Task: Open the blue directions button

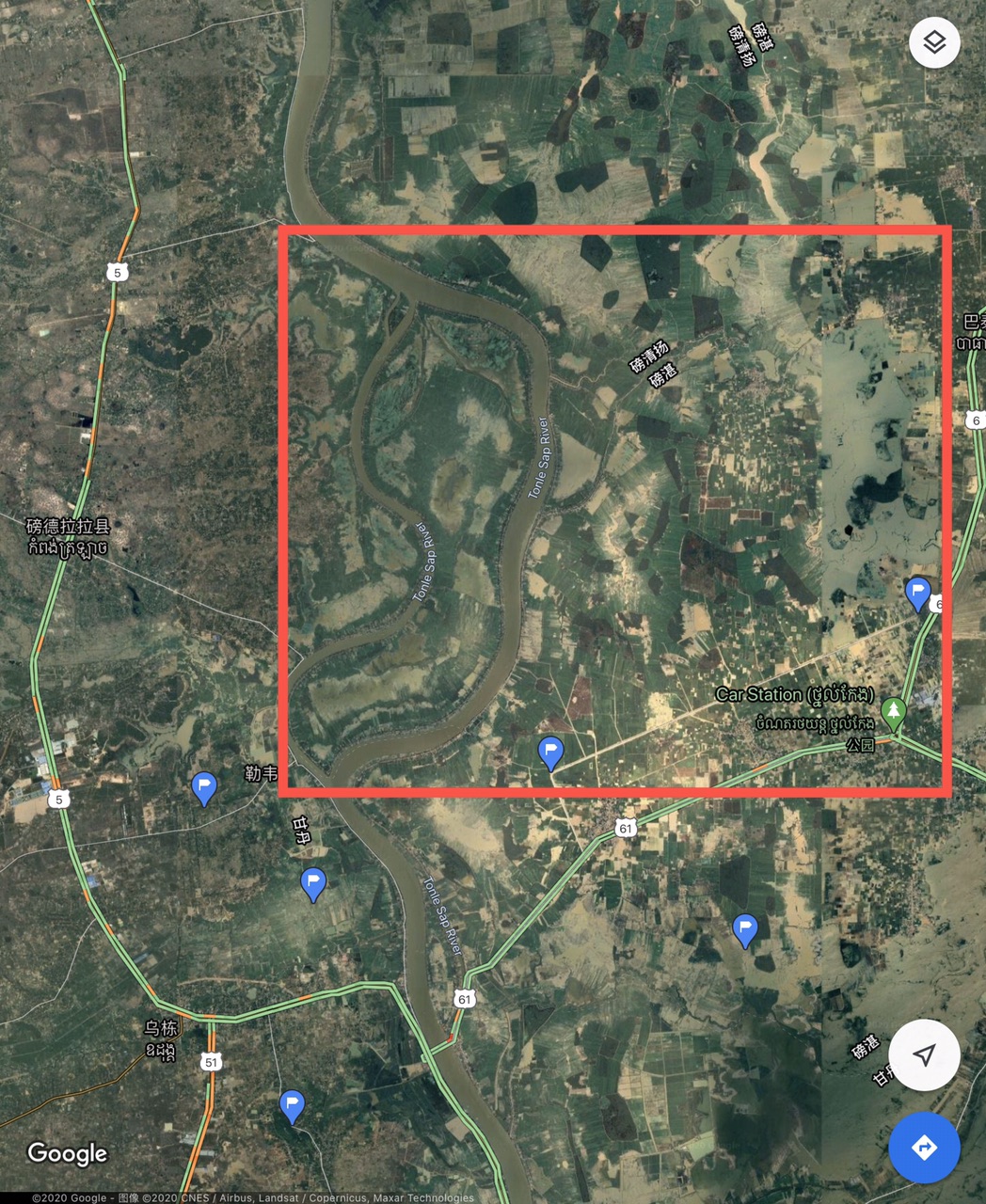Action: pos(924,1148)
